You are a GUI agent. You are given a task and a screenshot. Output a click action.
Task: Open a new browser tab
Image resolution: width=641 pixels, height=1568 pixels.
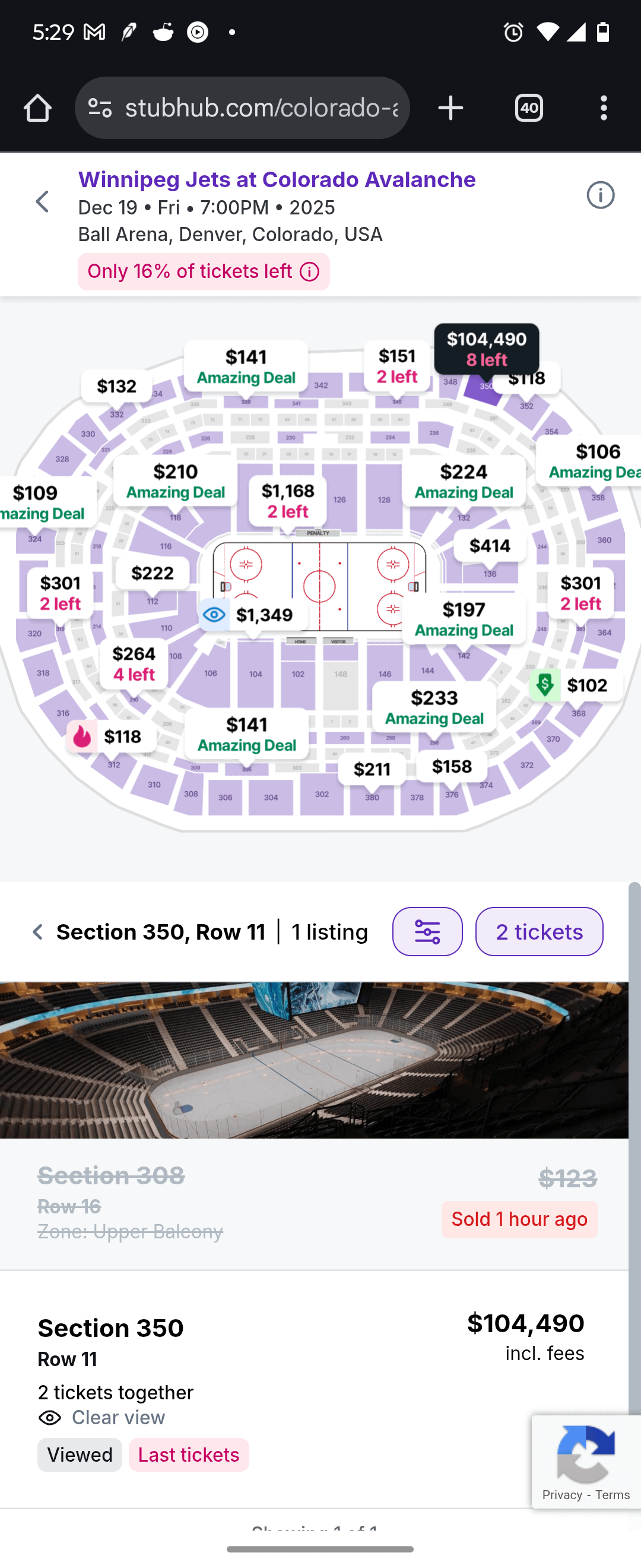[450, 108]
